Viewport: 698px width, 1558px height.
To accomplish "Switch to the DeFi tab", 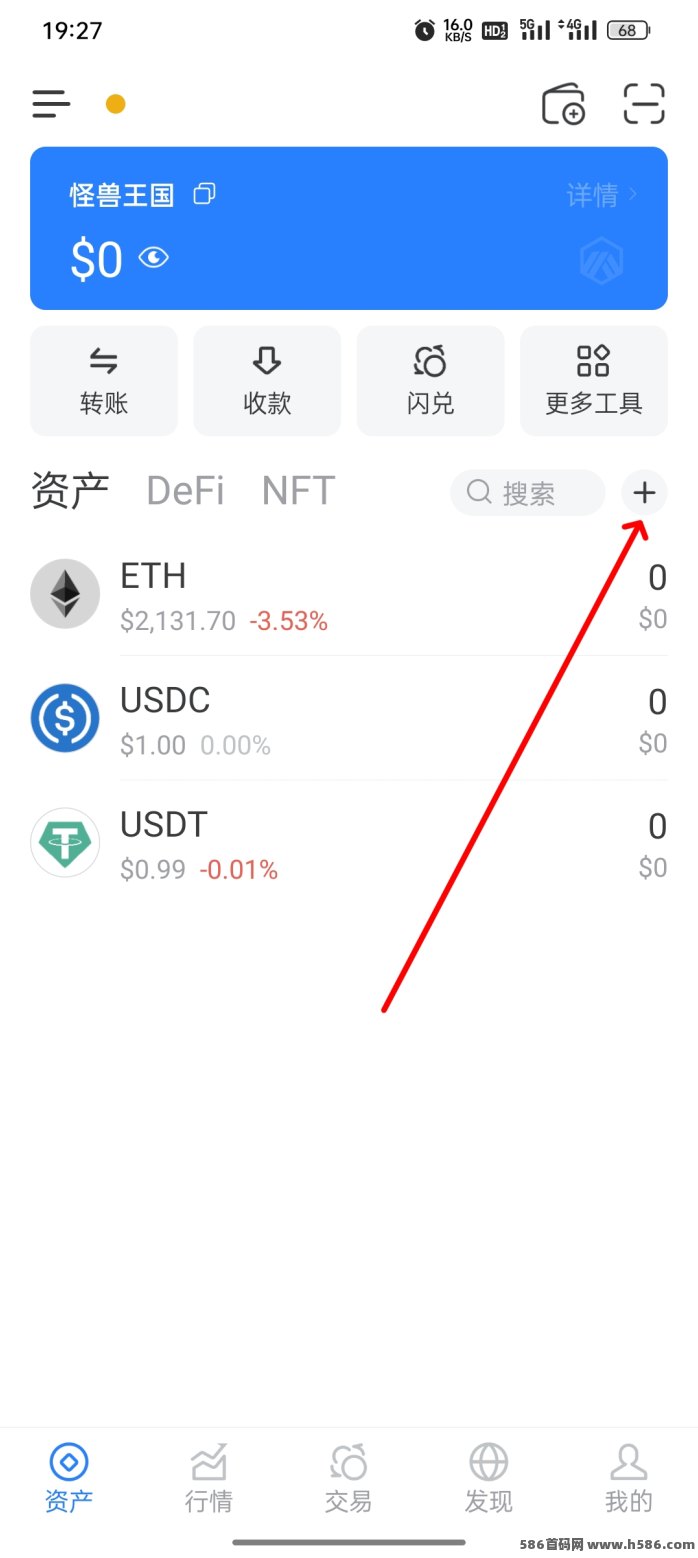I will (185, 491).
